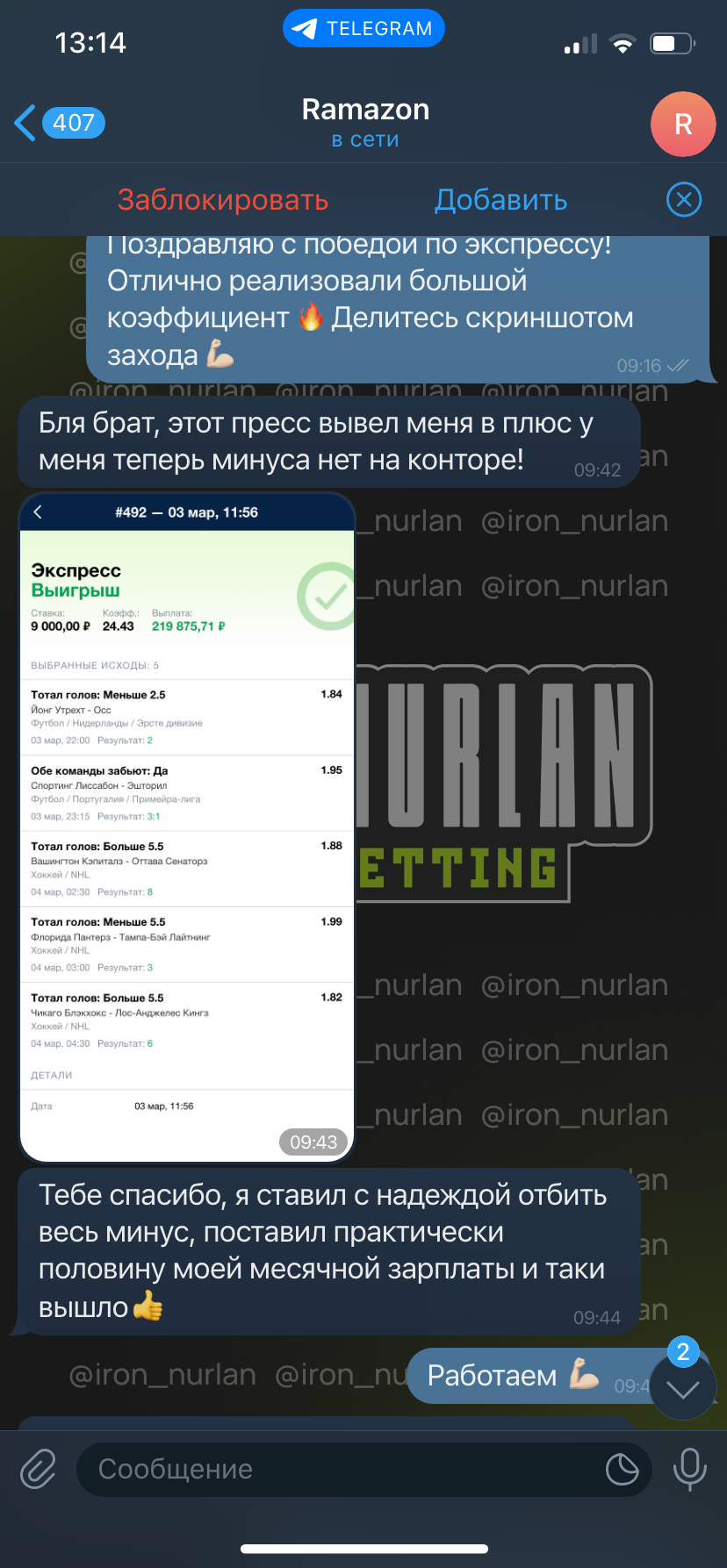This screenshot has height=1568, width=727.
Task: Tap the voice message microphone
Action: coord(689,1469)
